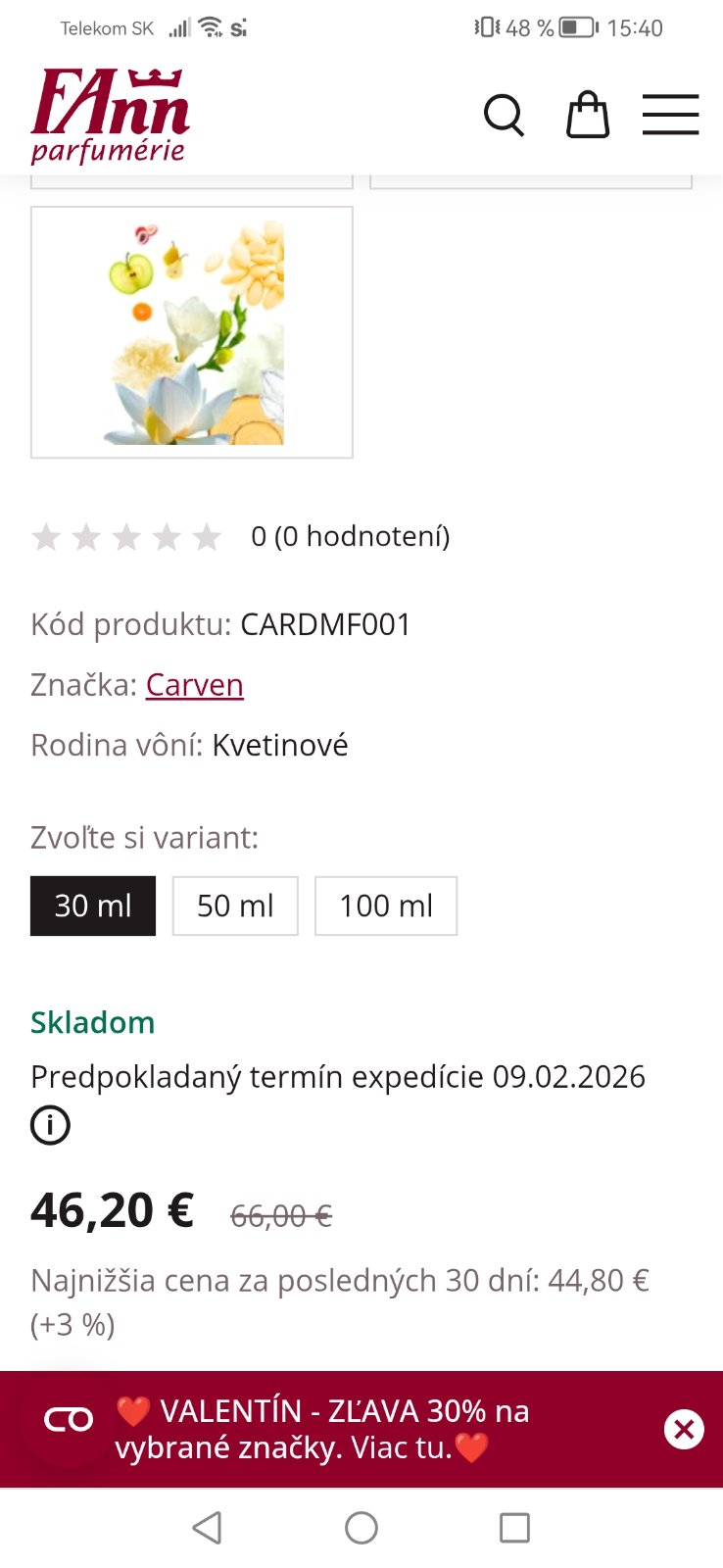Select the 30 ml variant
Screen dimensions: 723x1568
[x=93, y=906]
